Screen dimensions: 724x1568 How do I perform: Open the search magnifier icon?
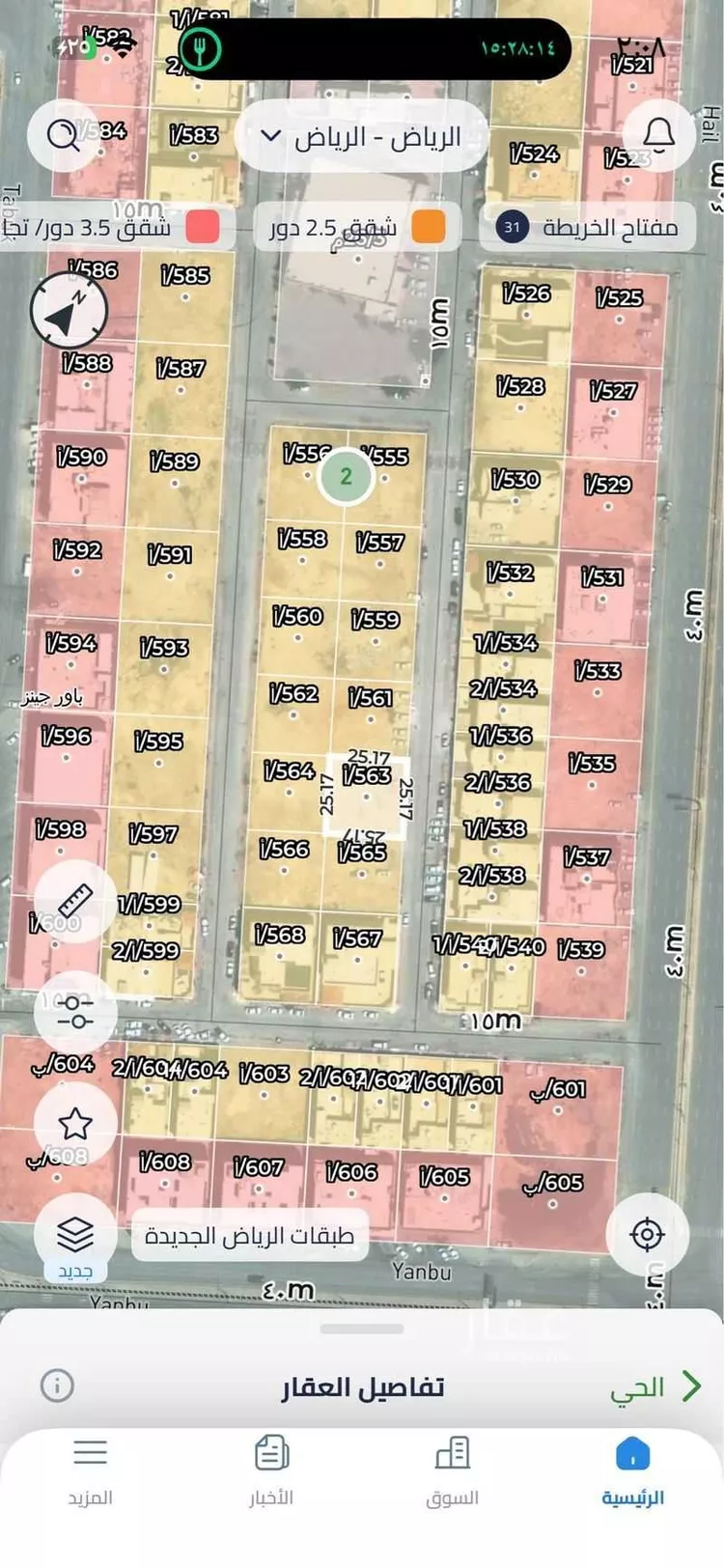(x=64, y=134)
